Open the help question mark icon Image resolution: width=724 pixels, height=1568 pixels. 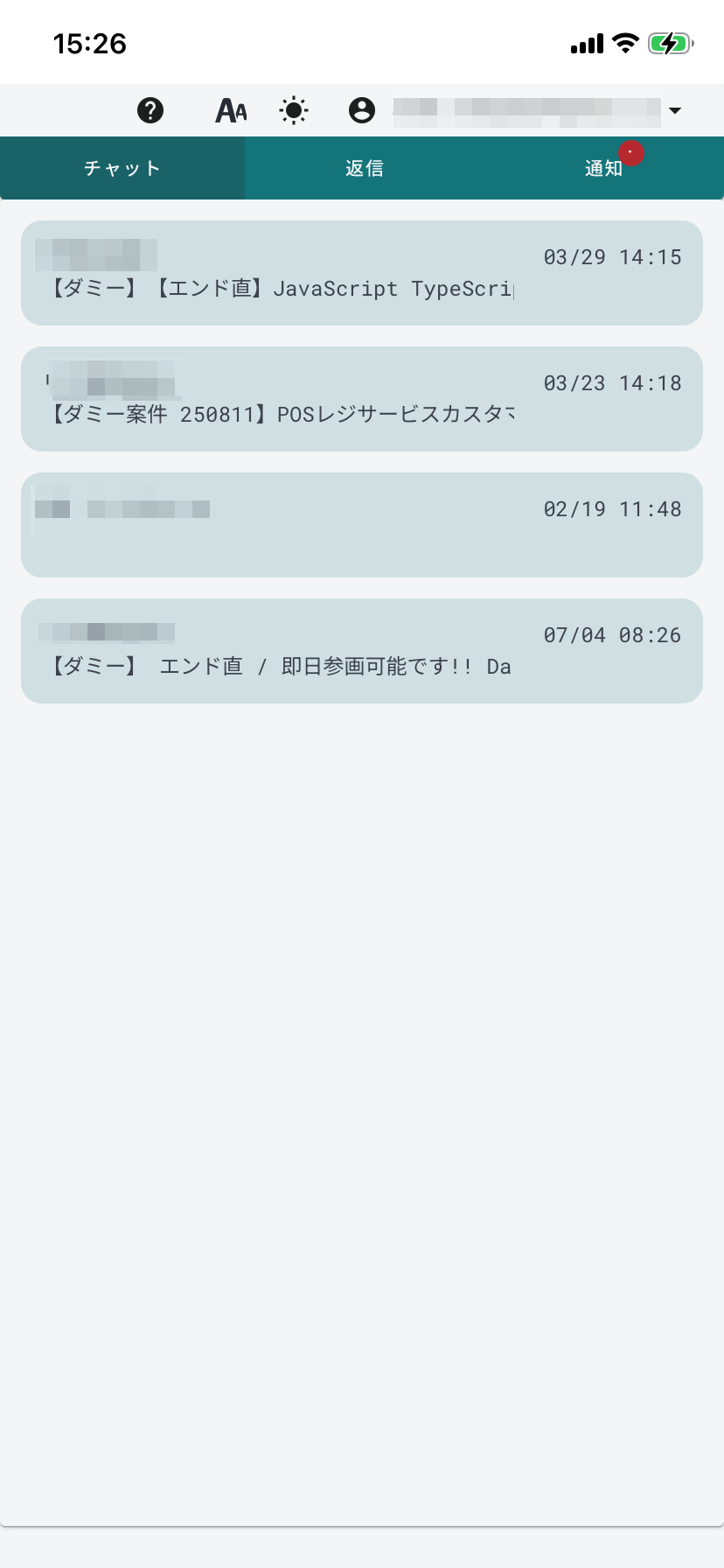[x=150, y=110]
